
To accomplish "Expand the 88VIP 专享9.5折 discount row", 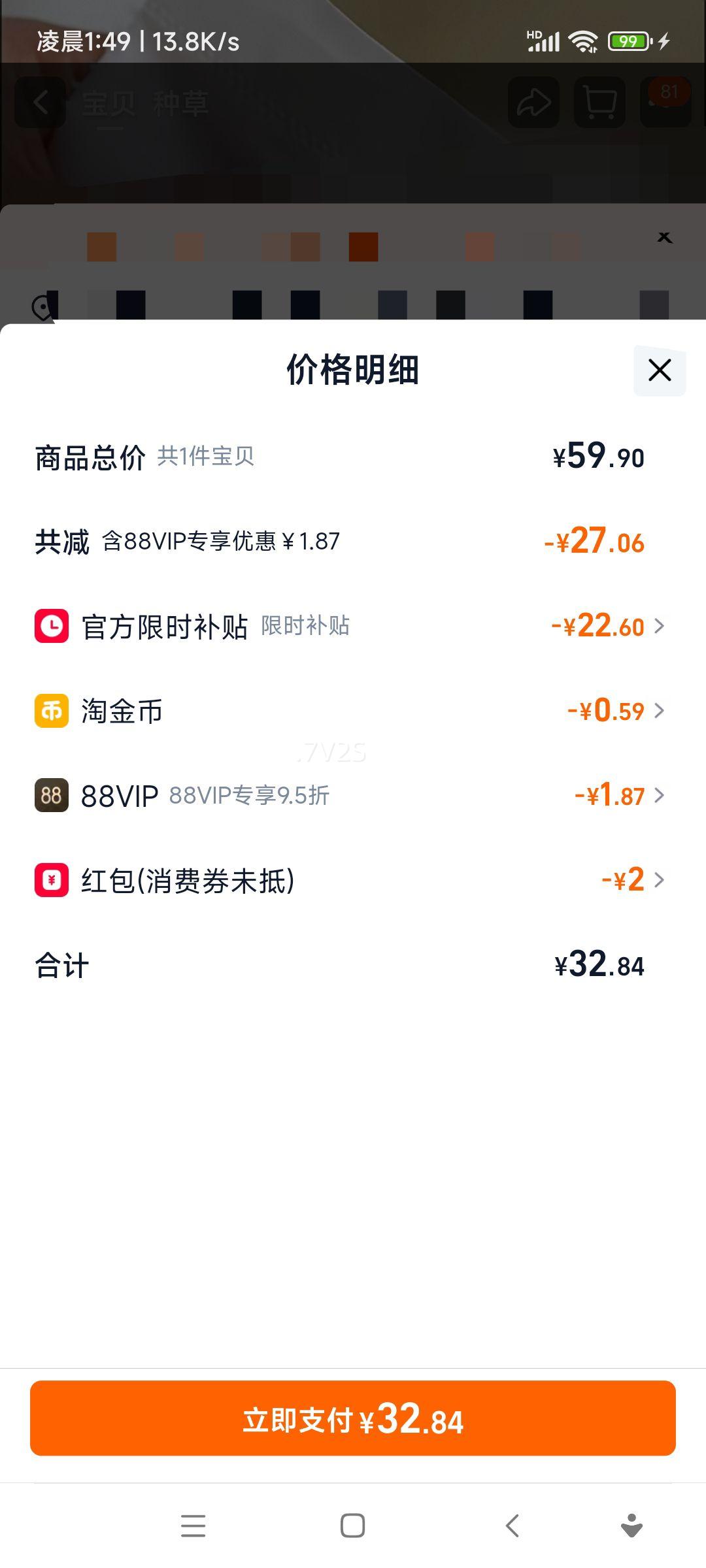I will point(660,795).
